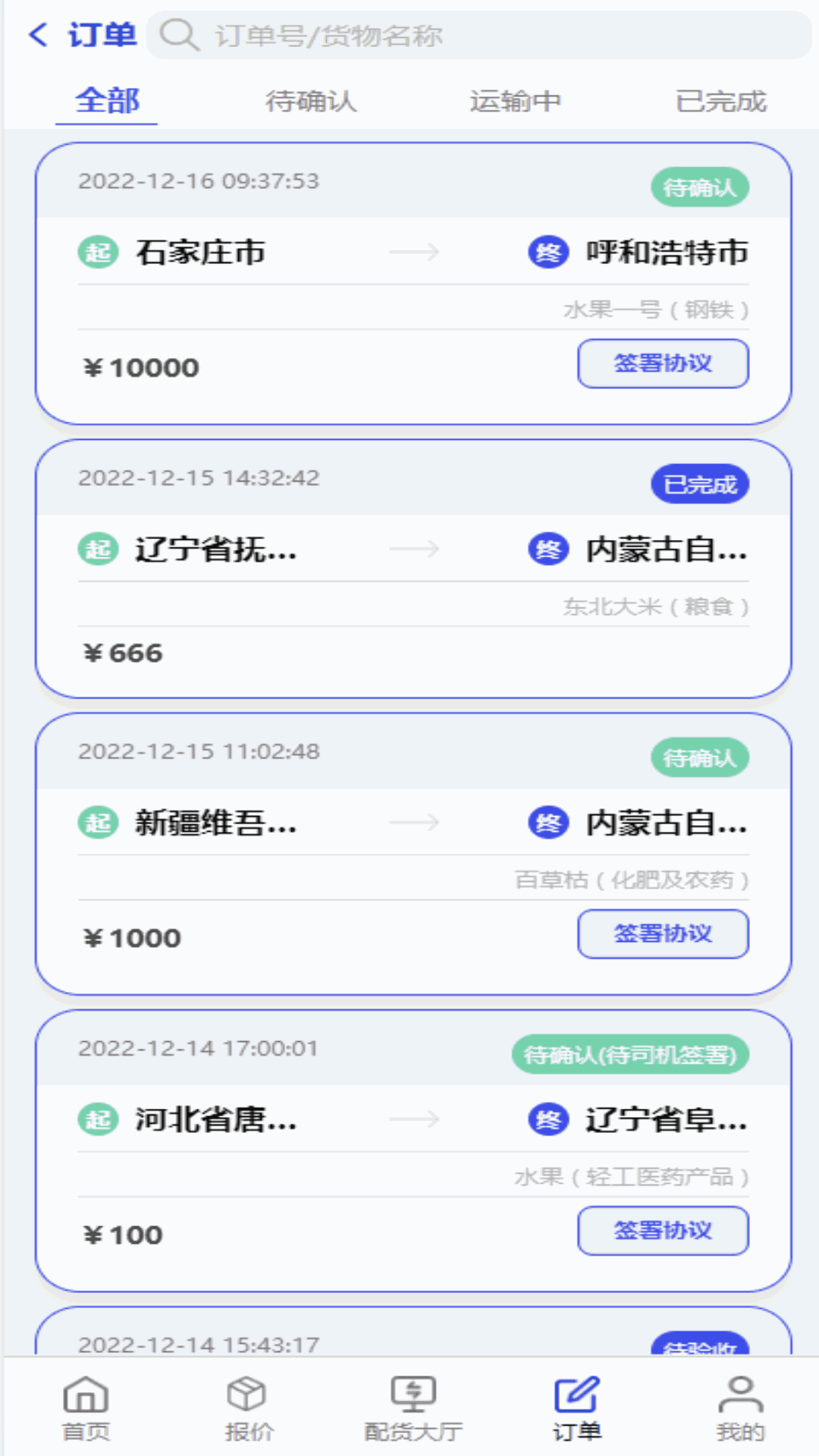This screenshot has width=819, height=1456.
Task: Select the 全部 tab
Action: [107, 101]
